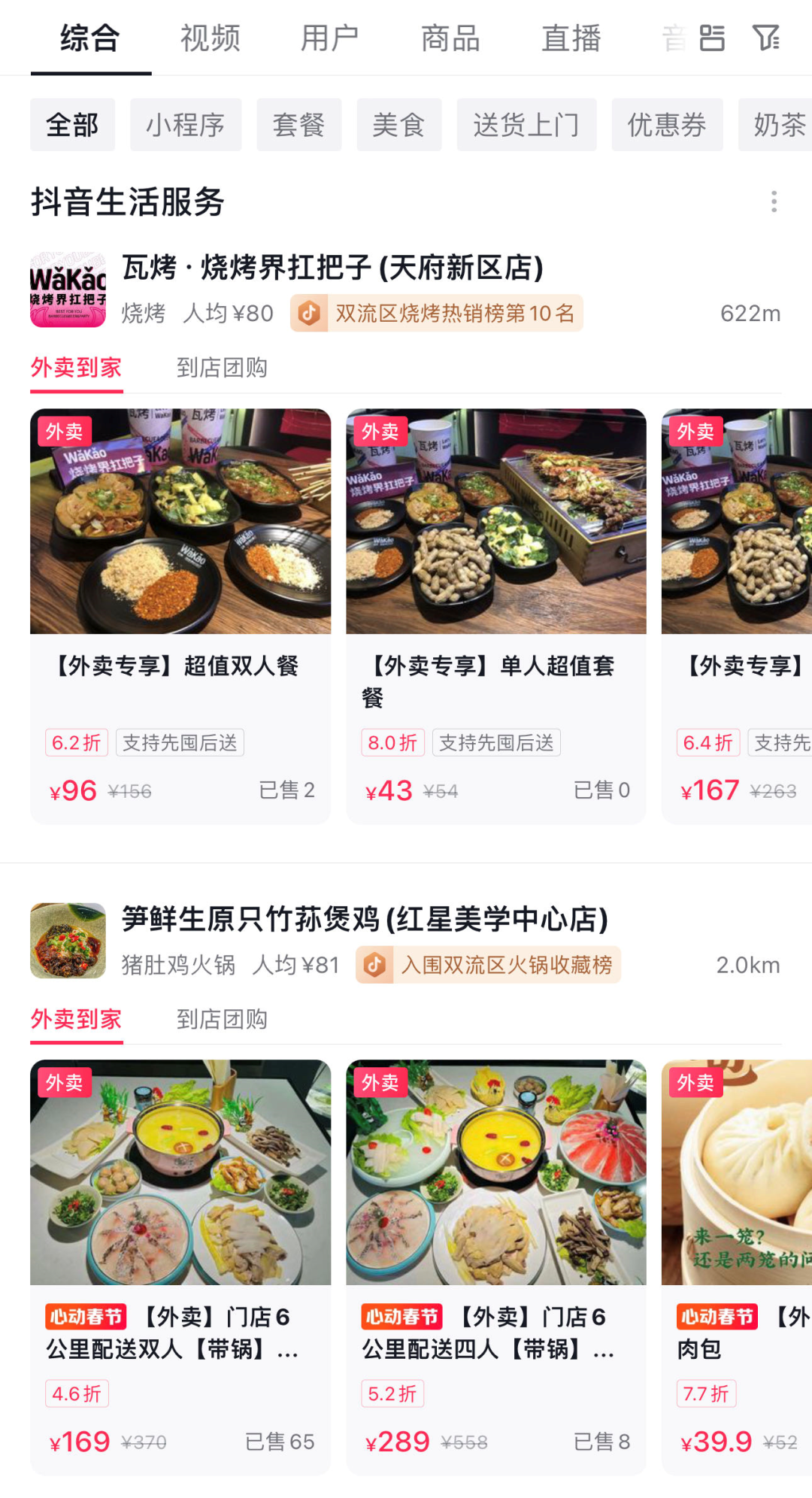Switch to the 视频 tab
The image size is (812, 1498).
tap(211, 38)
